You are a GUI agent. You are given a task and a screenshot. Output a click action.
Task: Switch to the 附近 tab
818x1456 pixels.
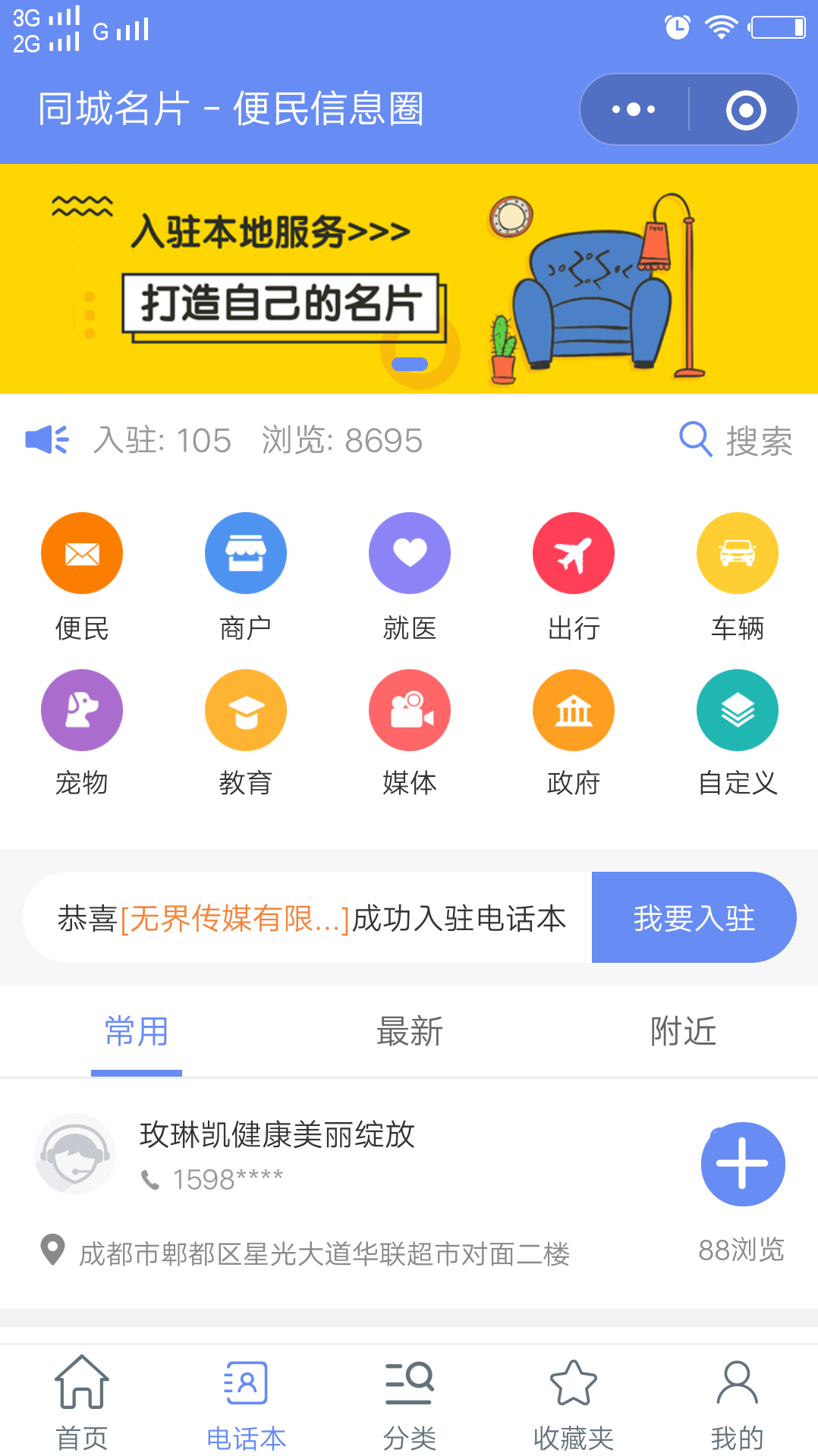pos(683,1032)
